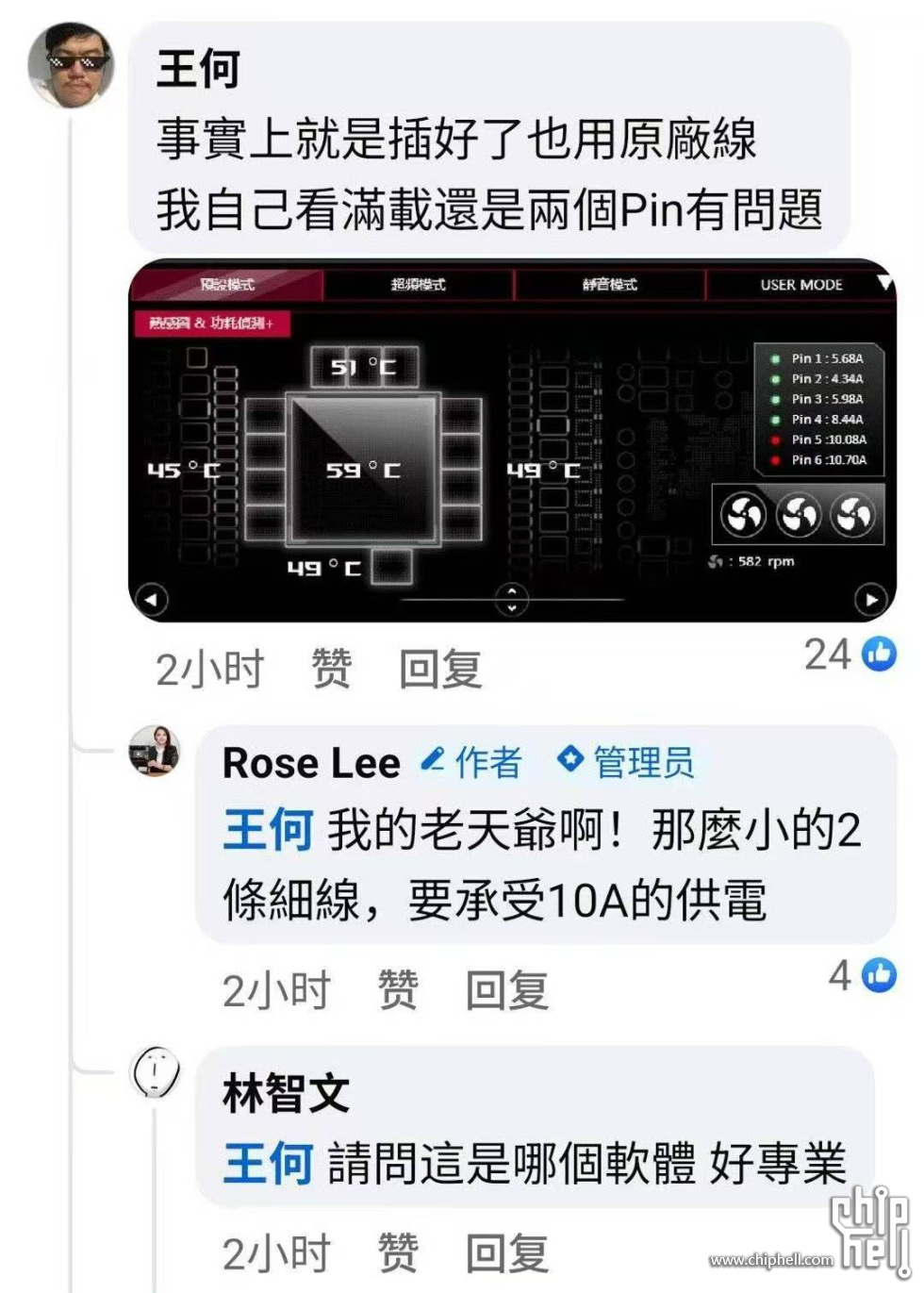924x1293 pixels.
Task: Like 王何's comment
Action: click(x=331, y=670)
